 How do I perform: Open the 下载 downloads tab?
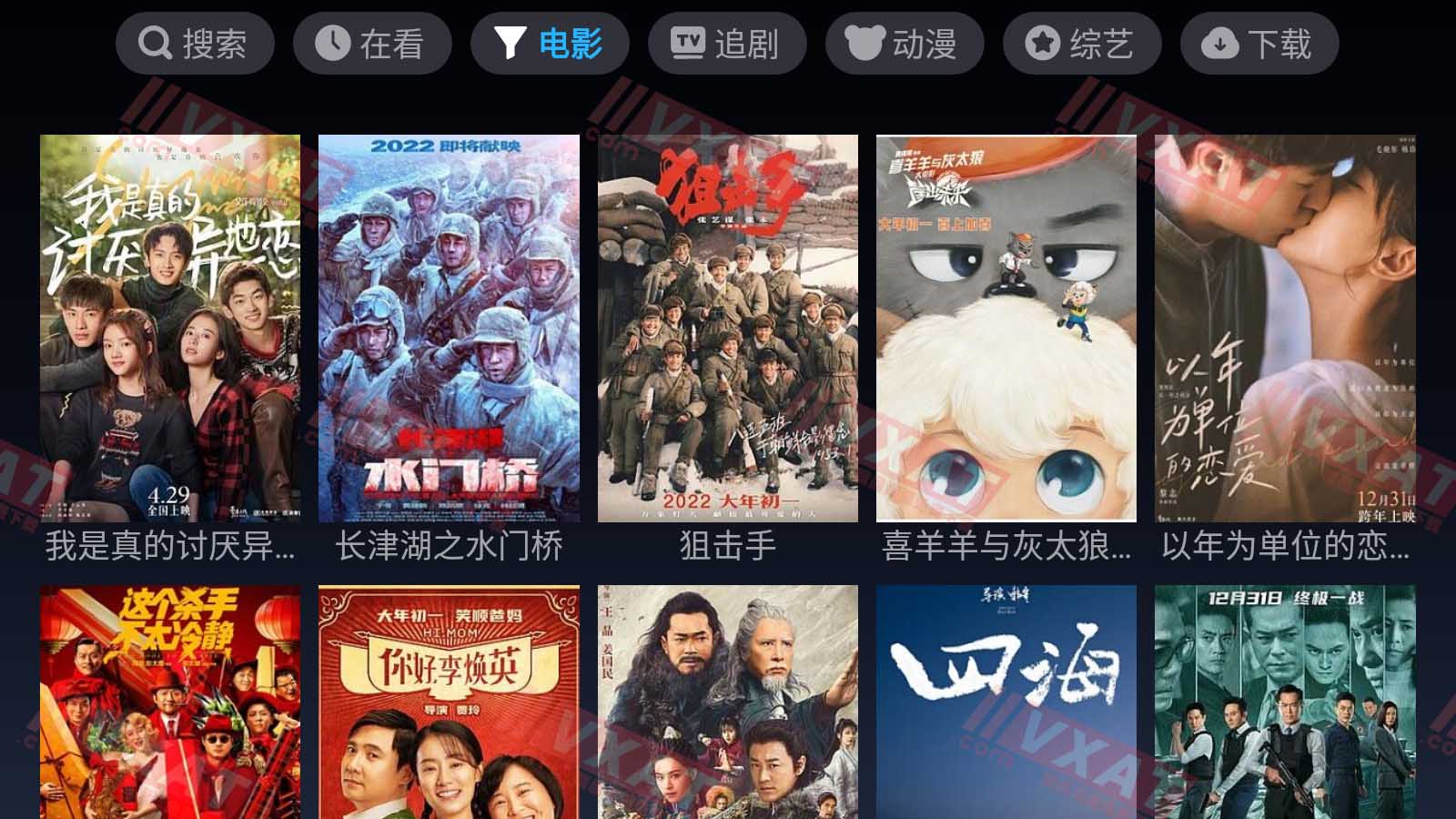click(x=1259, y=43)
